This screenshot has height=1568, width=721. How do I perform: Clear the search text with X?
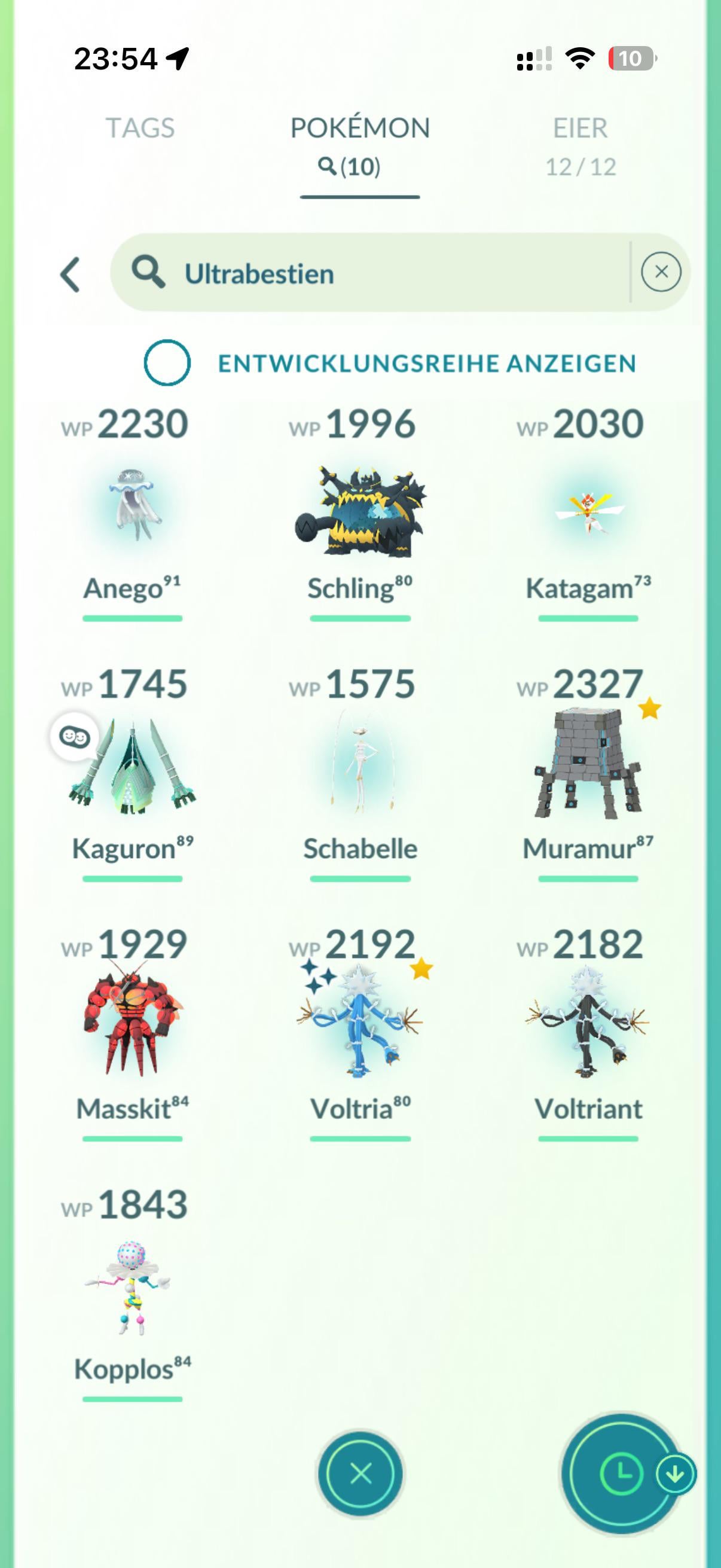pos(661,271)
